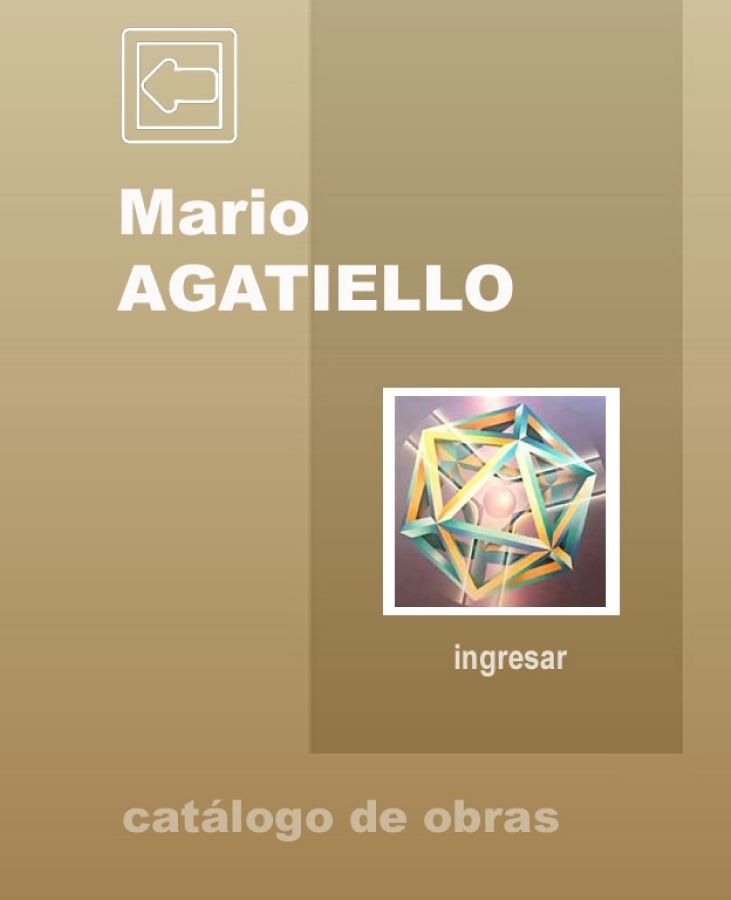Go back using the left arrow icon
The height and width of the screenshot is (900, 731).
click(179, 86)
